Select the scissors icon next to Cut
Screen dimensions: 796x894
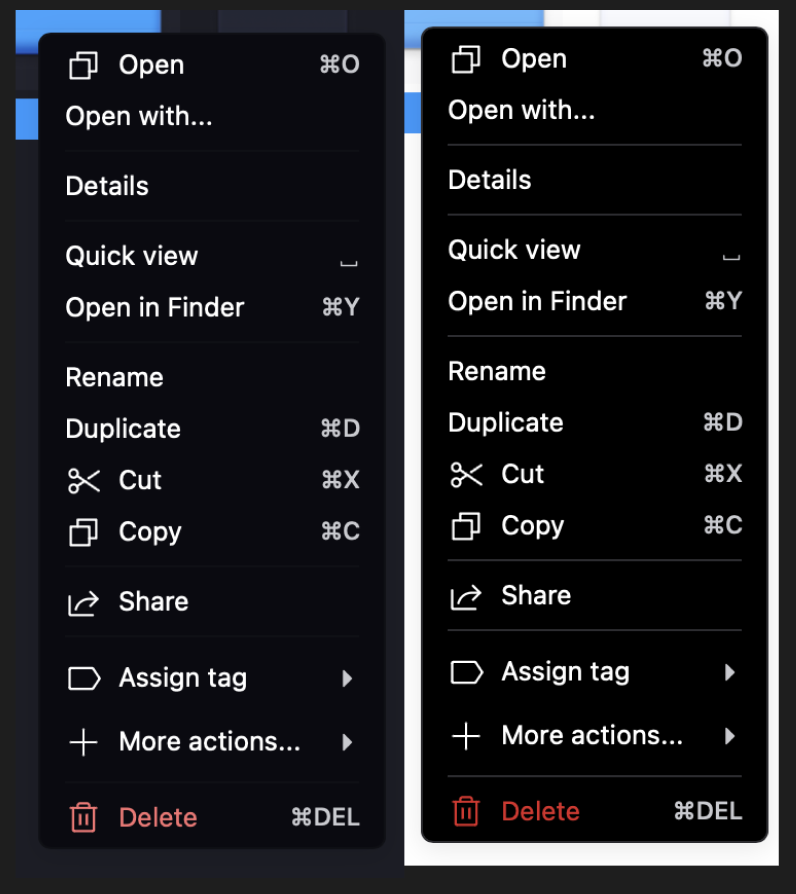click(83, 480)
